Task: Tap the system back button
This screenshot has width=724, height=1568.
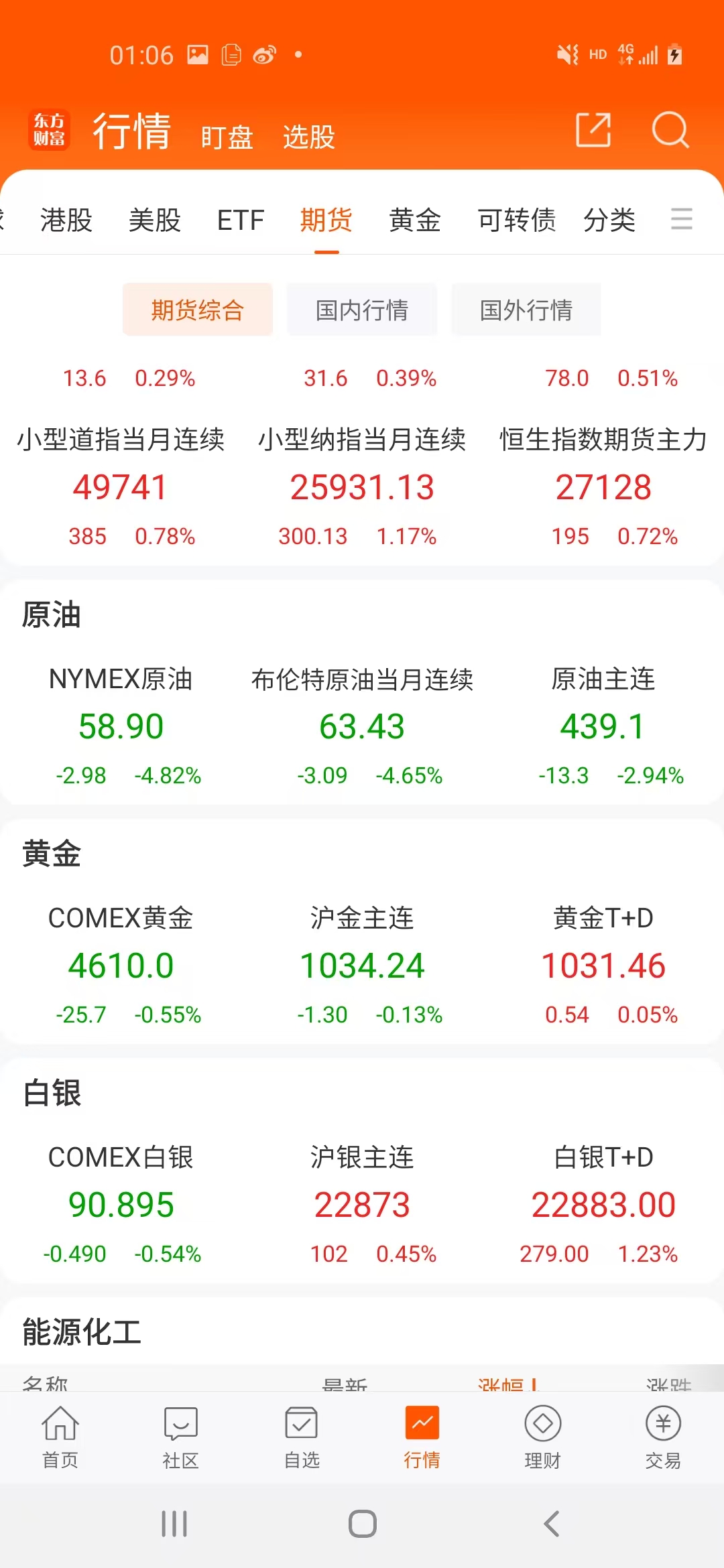Action: click(x=551, y=1524)
